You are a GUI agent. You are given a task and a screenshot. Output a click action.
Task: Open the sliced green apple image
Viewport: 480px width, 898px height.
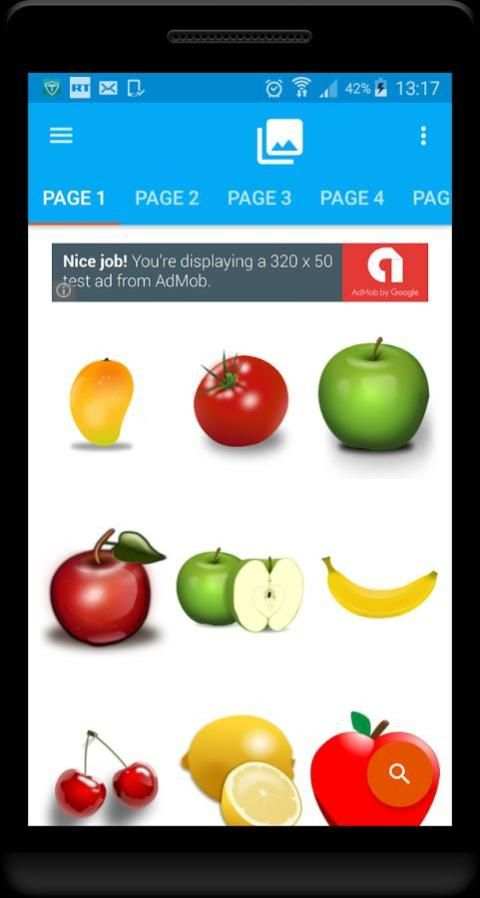click(240, 590)
